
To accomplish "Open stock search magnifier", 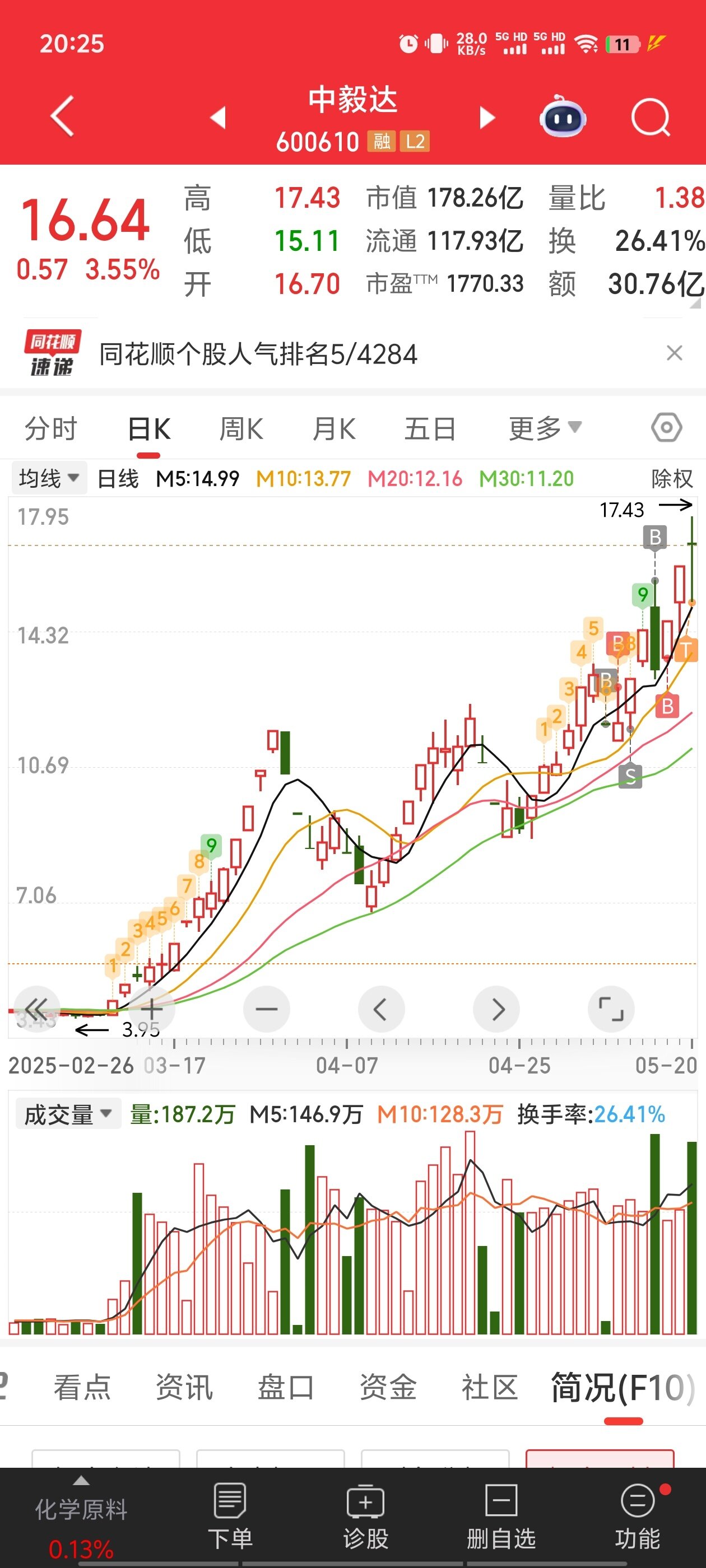I will [650, 117].
